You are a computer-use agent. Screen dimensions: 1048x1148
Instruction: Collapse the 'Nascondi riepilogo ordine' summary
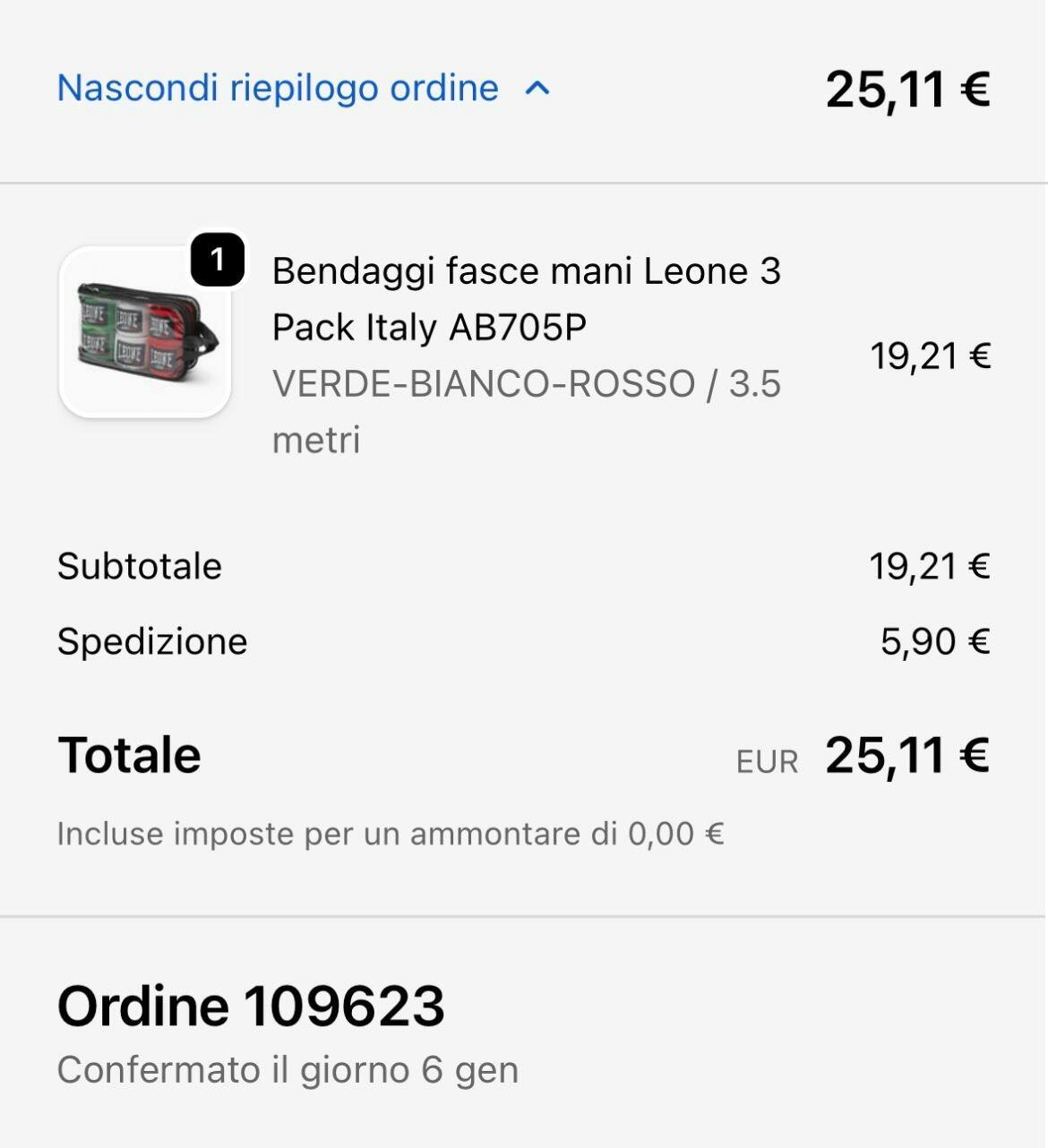[303, 89]
